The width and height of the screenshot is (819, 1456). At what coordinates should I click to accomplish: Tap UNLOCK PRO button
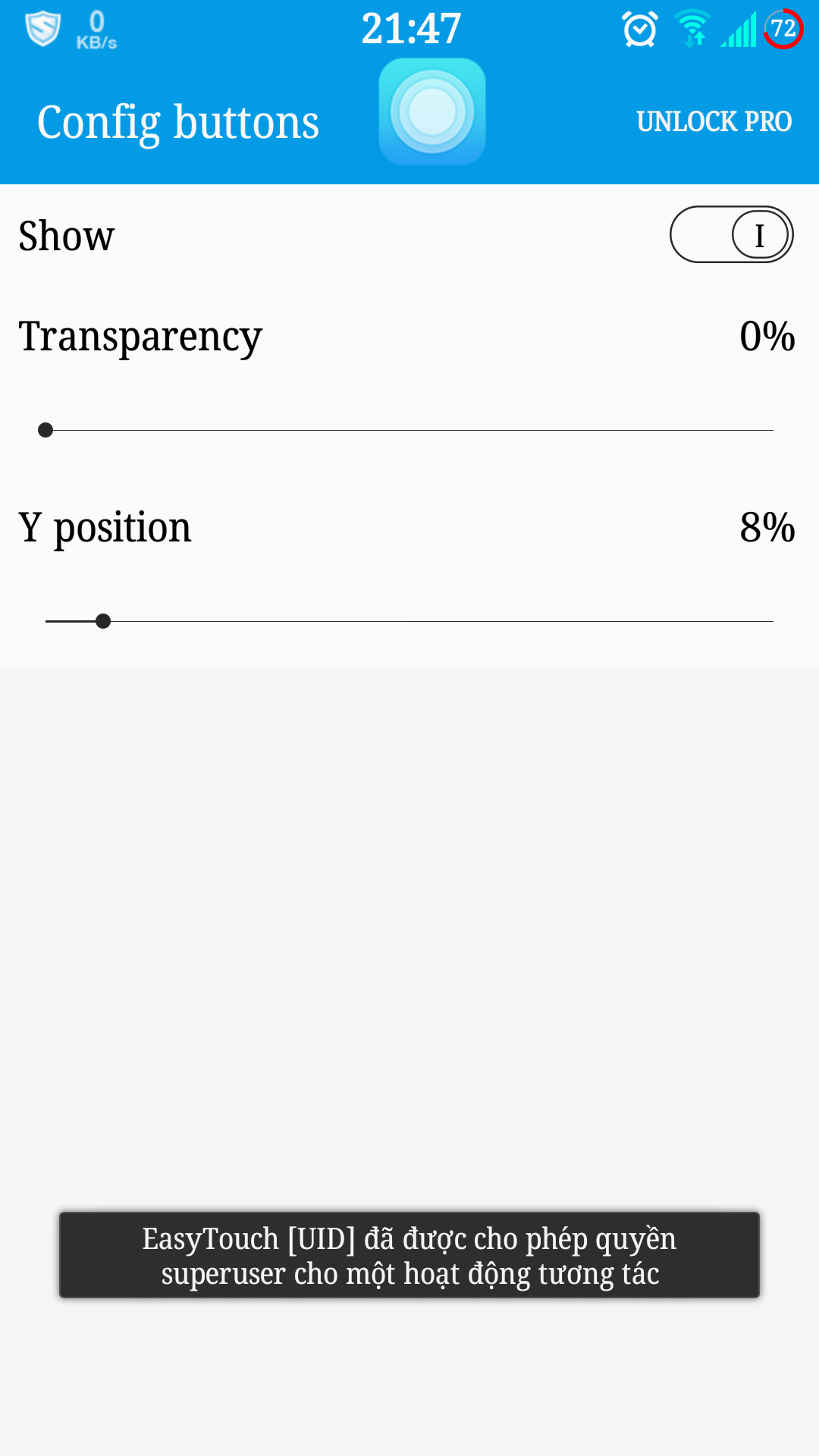[x=714, y=121]
